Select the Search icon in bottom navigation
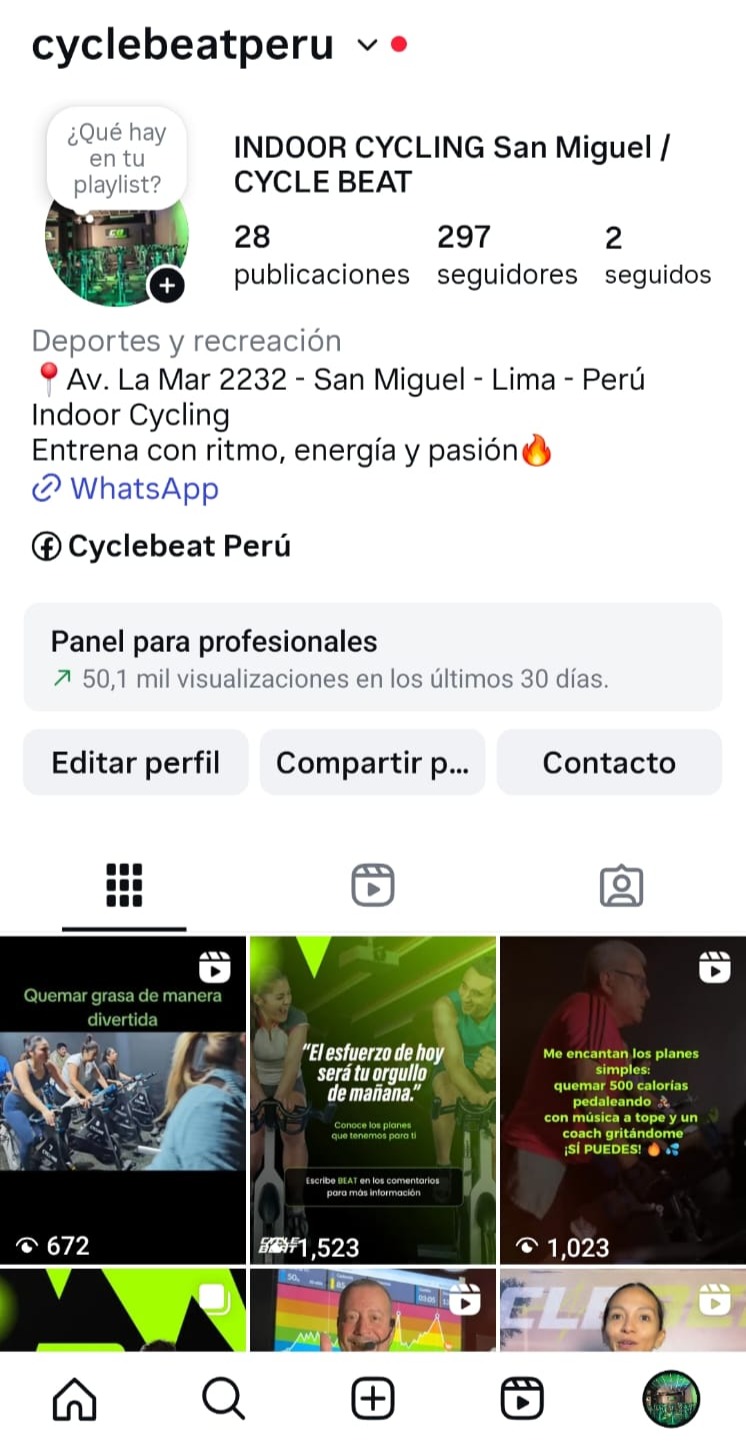Viewport: 746px width, 1444px height. tap(222, 1399)
